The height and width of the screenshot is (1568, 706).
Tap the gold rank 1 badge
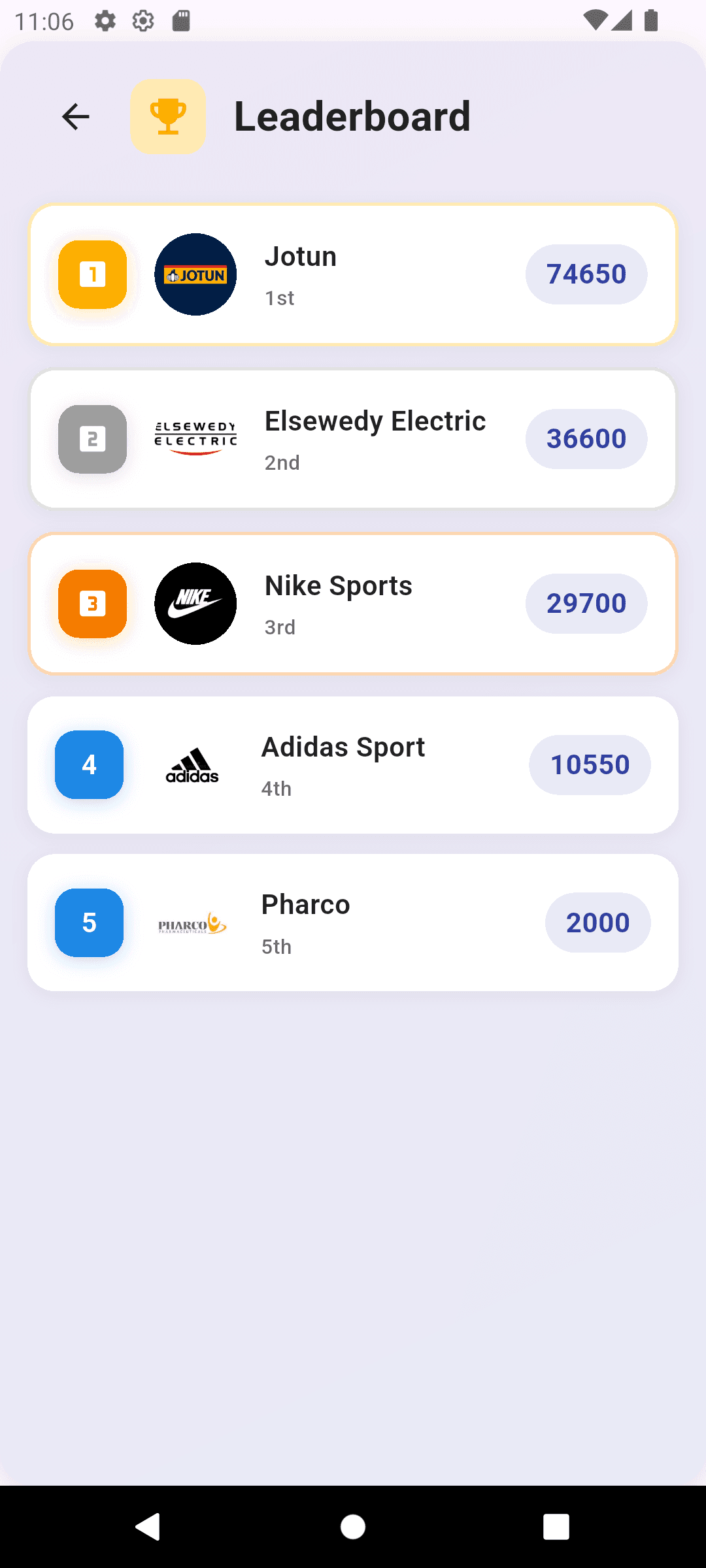click(x=92, y=274)
